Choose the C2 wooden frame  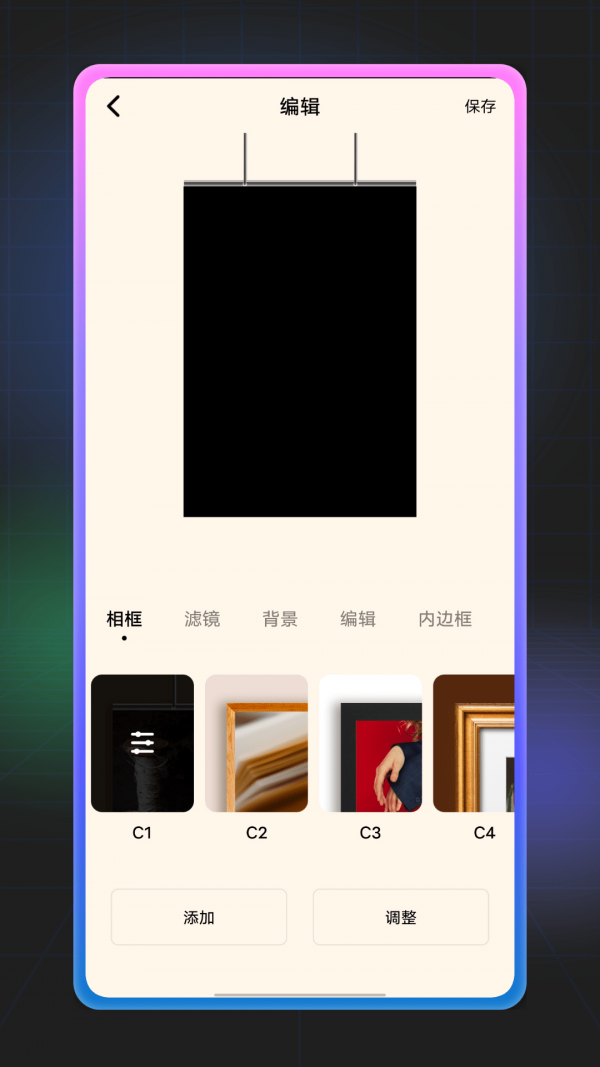(x=256, y=743)
